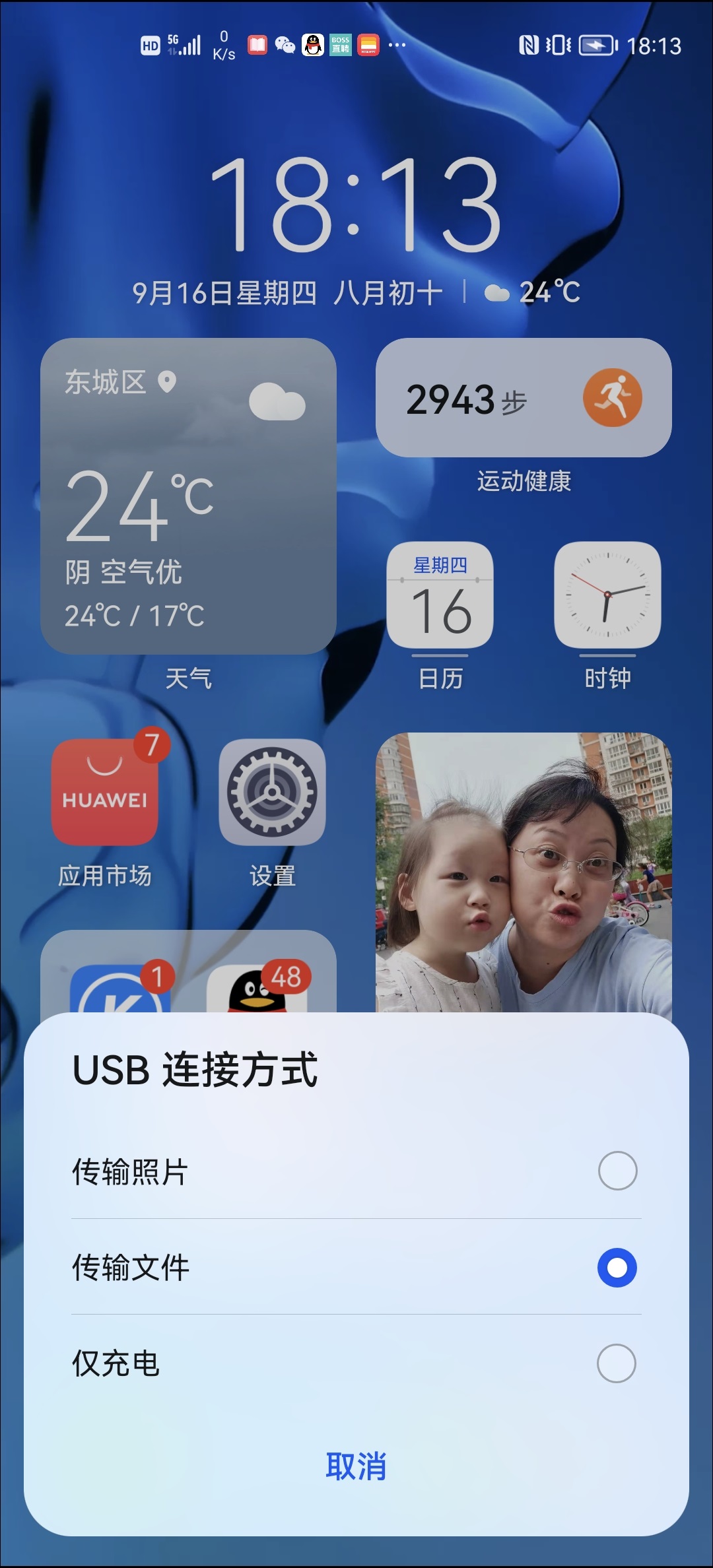Screen dimensions: 713x1568
Task: Open the 运动健康 step count widget
Action: [x=524, y=397]
